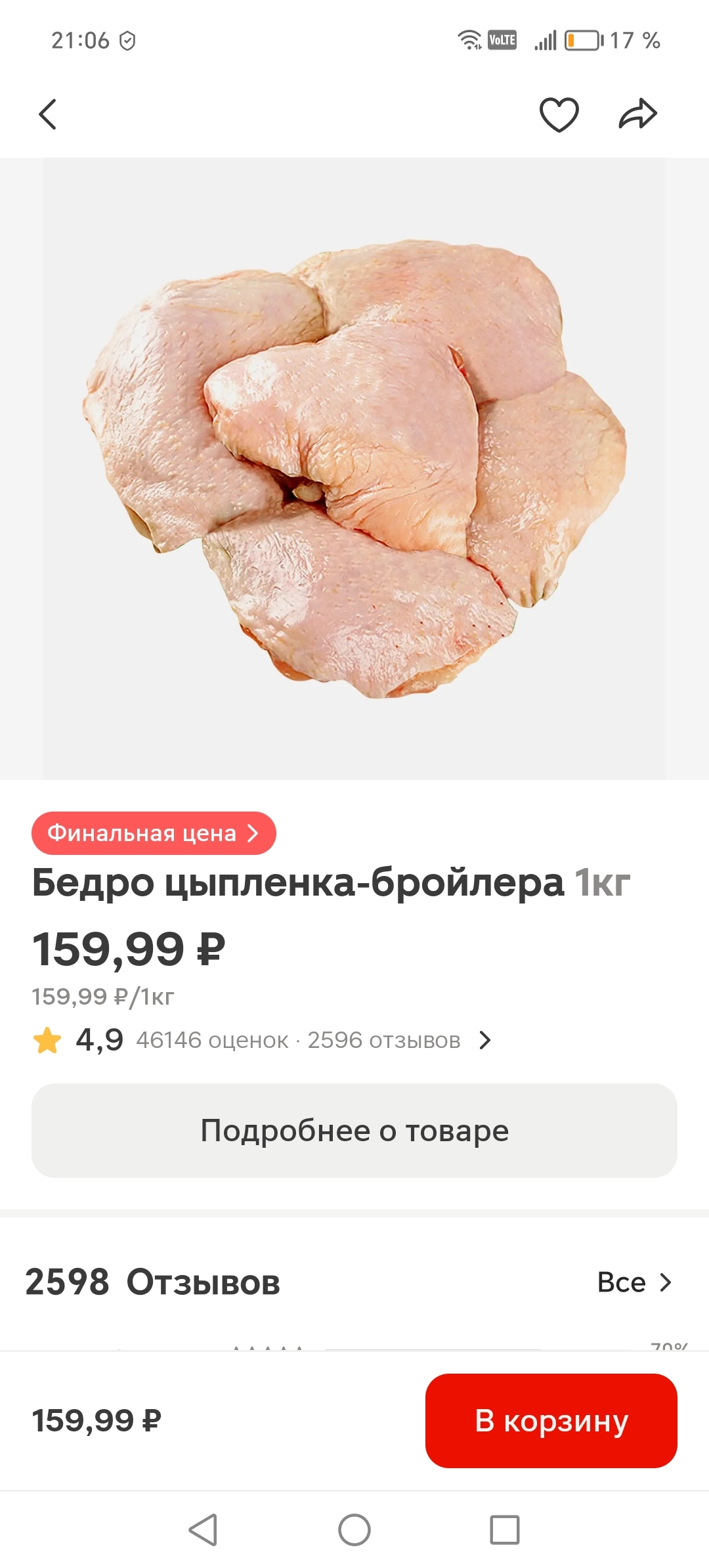This screenshot has width=709, height=1568.
Task: Open the Финальная цена badge
Action: tap(154, 833)
